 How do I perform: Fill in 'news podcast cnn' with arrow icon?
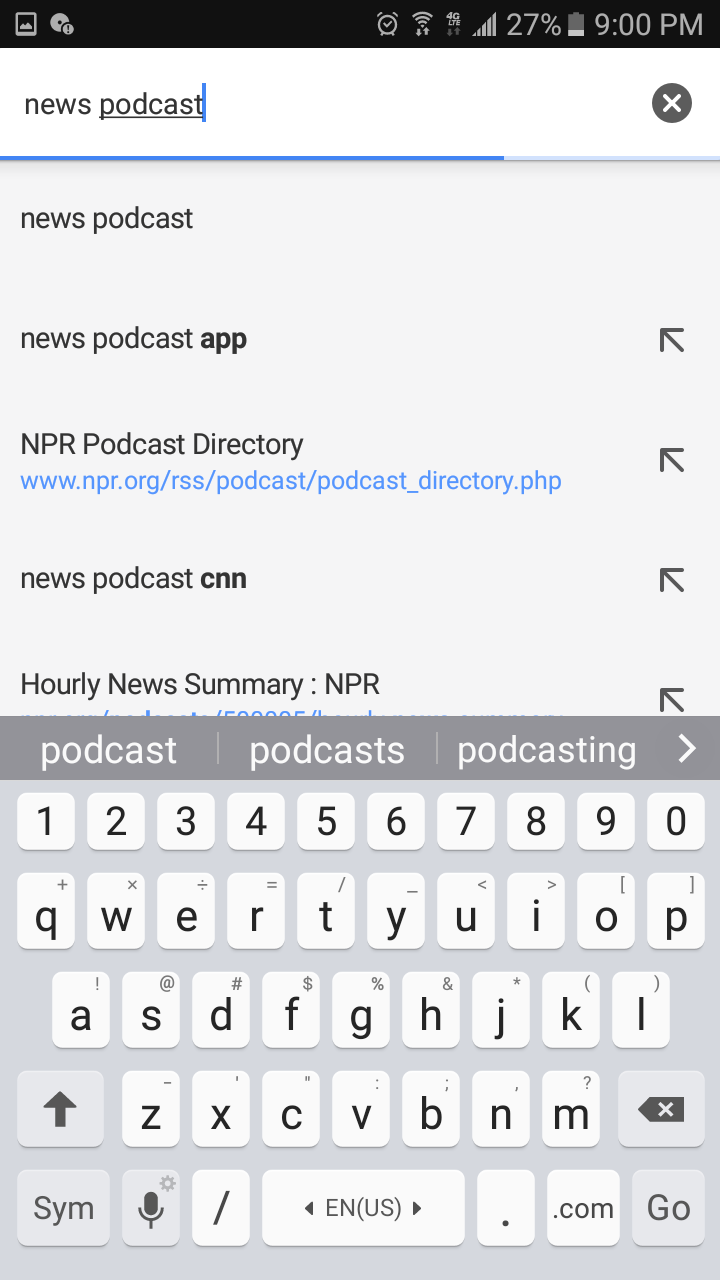672,580
